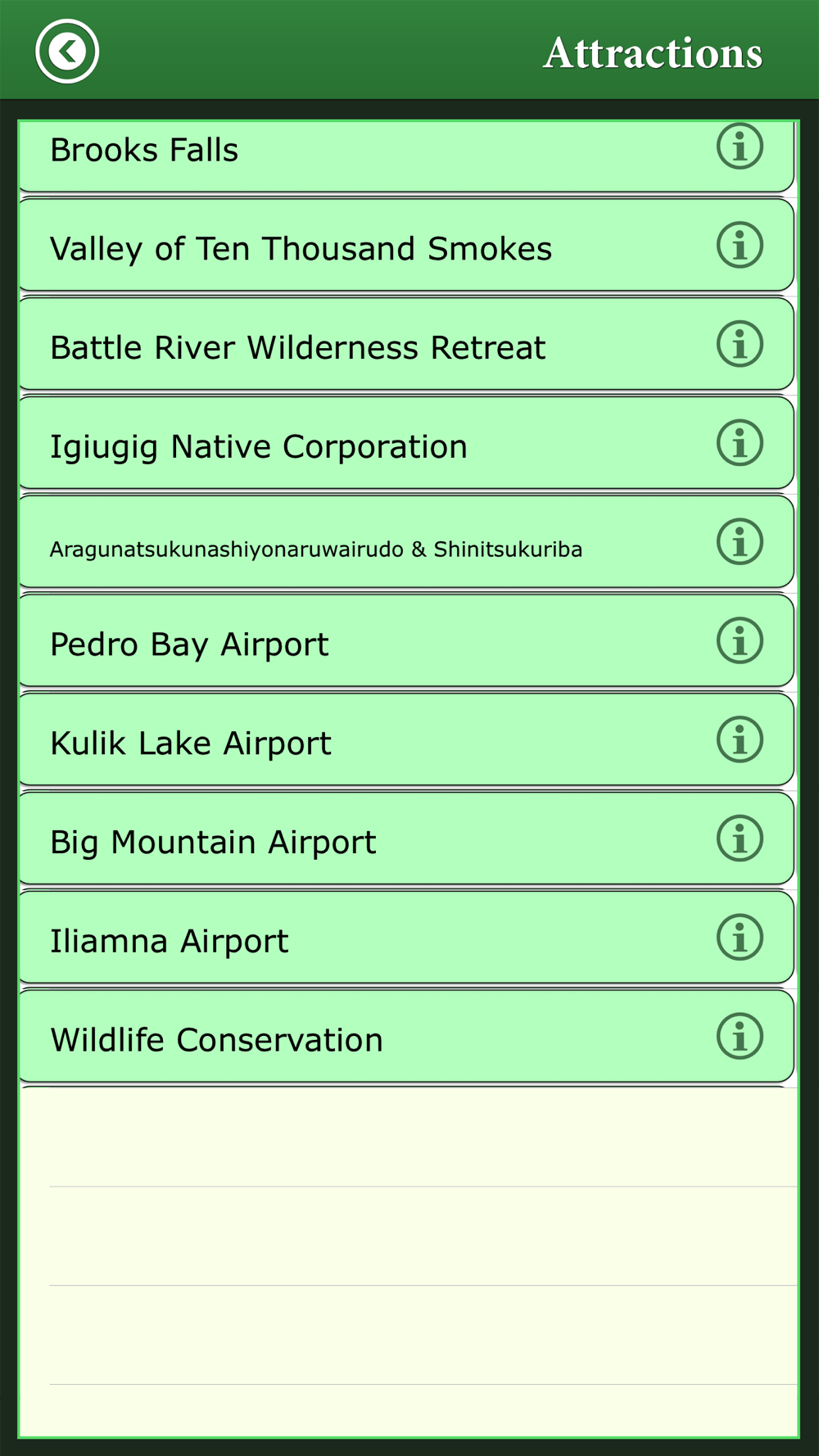The height and width of the screenshot is (1456, 819).
Task: Open Kulik Lake Airport
Action: pos(191,744)
